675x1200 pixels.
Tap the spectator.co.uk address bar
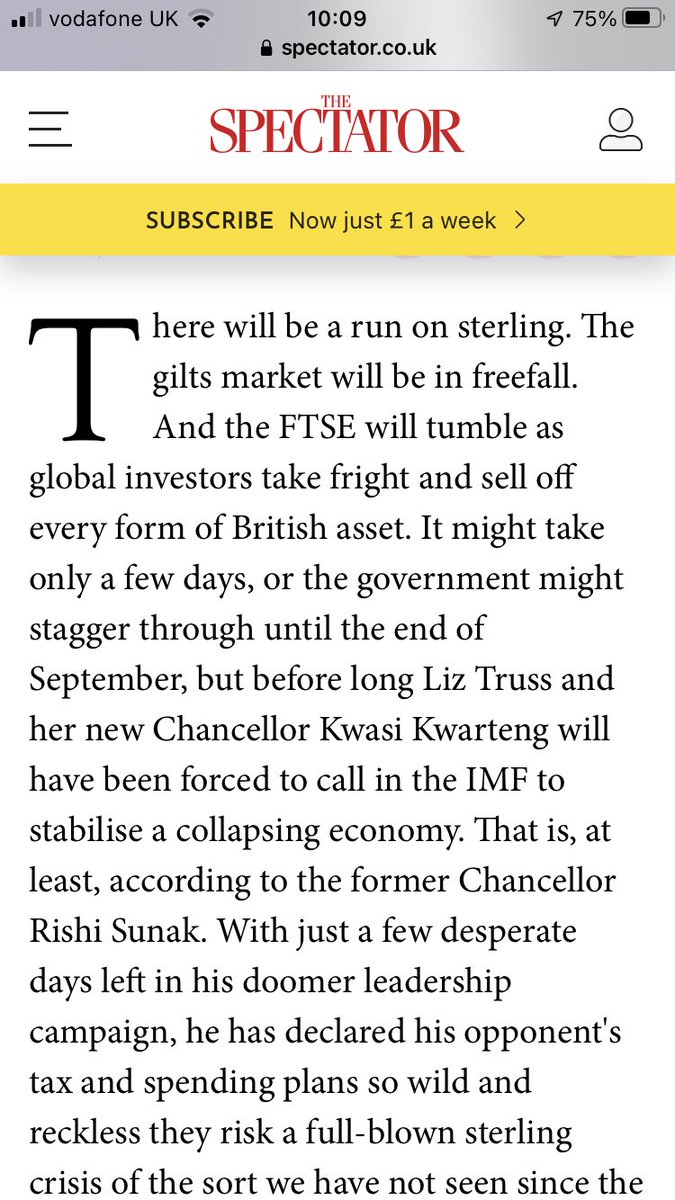click(x=347, y=48)
